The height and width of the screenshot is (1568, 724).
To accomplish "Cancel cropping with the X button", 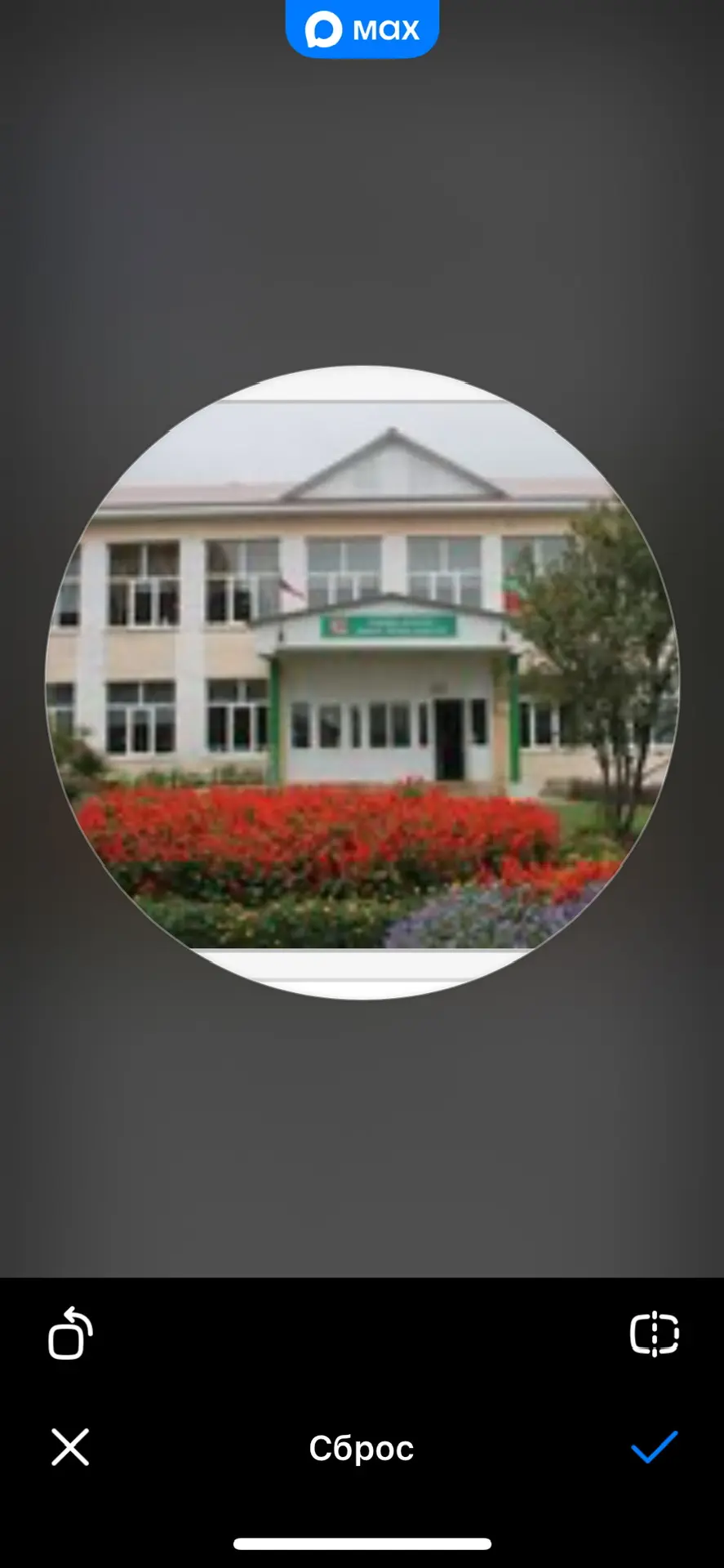I will click(x=70, y=1448).
